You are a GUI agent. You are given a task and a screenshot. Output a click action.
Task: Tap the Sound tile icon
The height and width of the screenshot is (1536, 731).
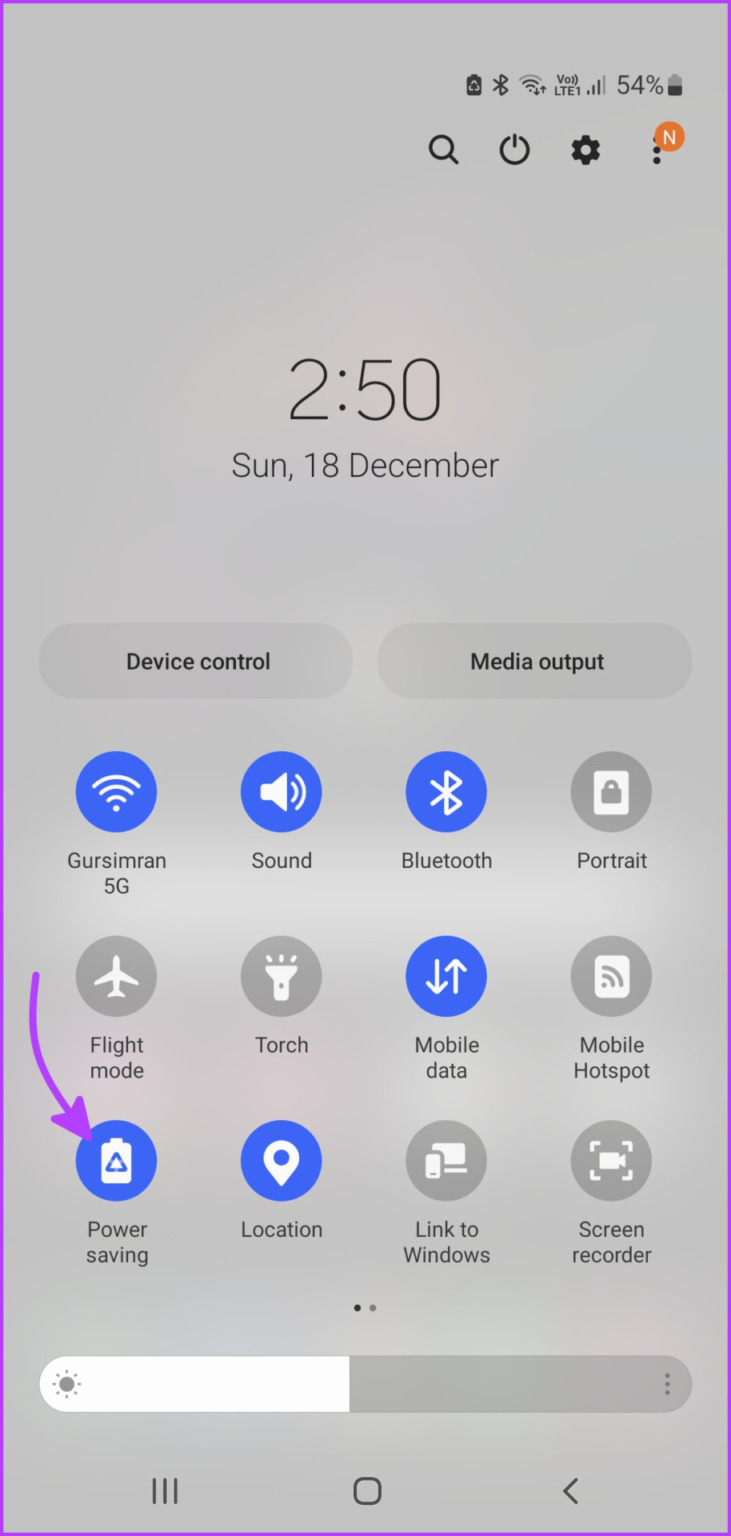pos(281,791)
